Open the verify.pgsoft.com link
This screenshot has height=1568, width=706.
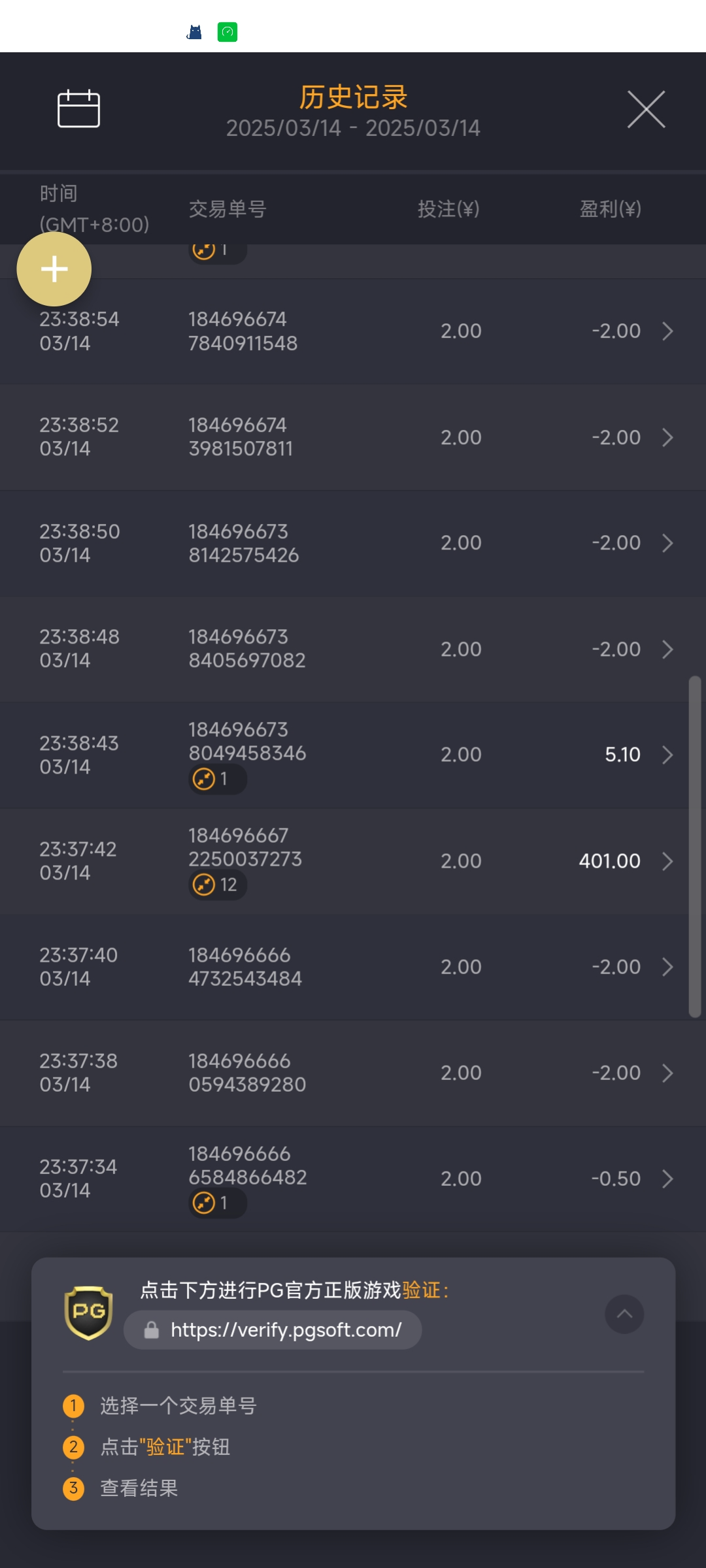pyautogui.click(x=286, y=1329)
